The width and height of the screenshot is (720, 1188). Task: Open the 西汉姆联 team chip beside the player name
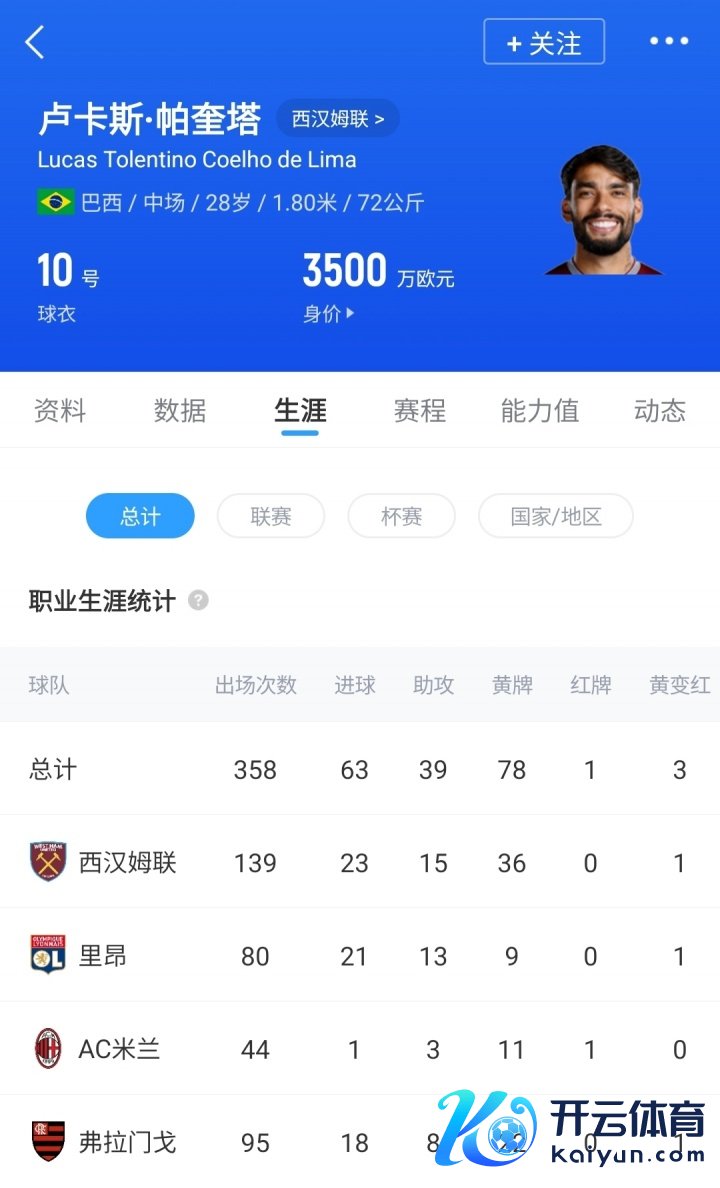pos(337,119)
